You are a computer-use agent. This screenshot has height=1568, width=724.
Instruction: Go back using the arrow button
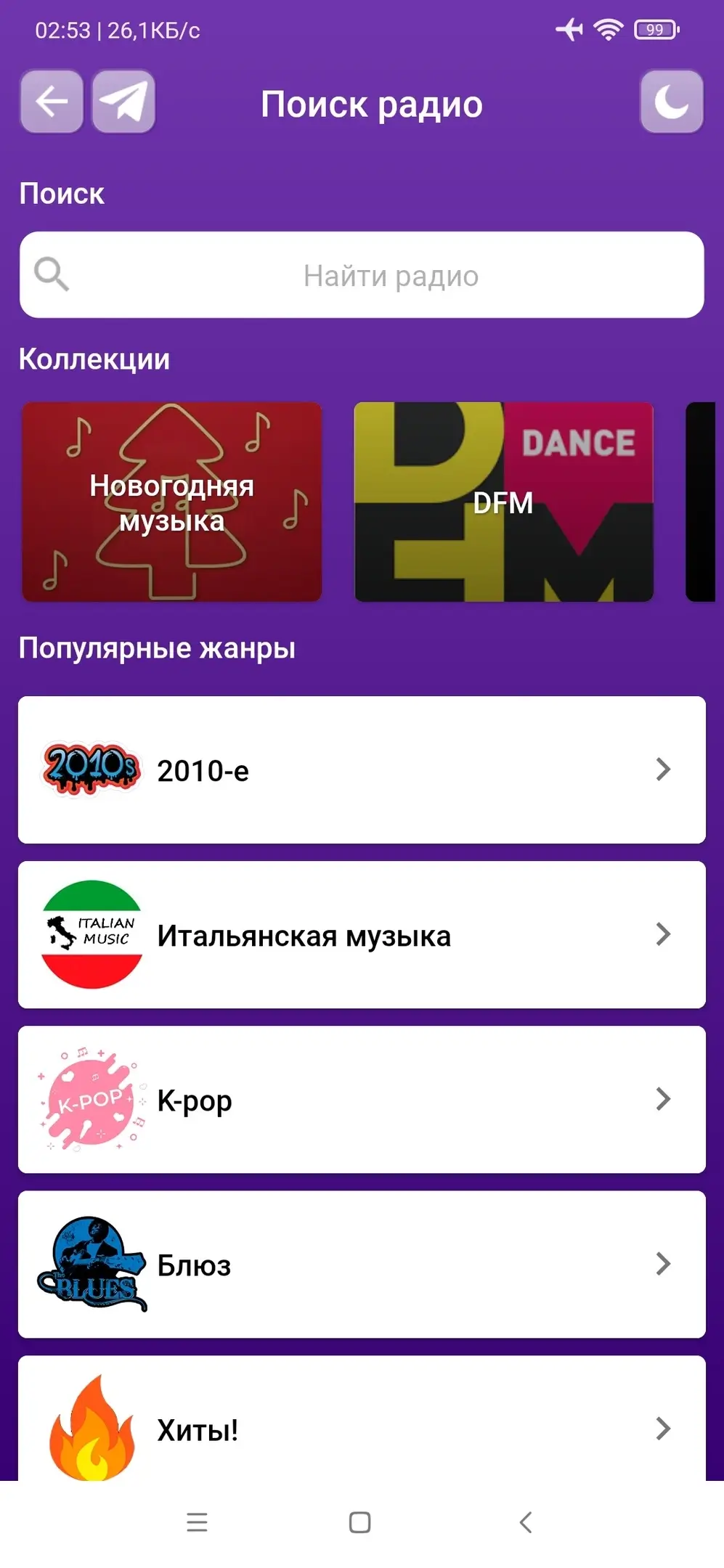click(52, 102)
